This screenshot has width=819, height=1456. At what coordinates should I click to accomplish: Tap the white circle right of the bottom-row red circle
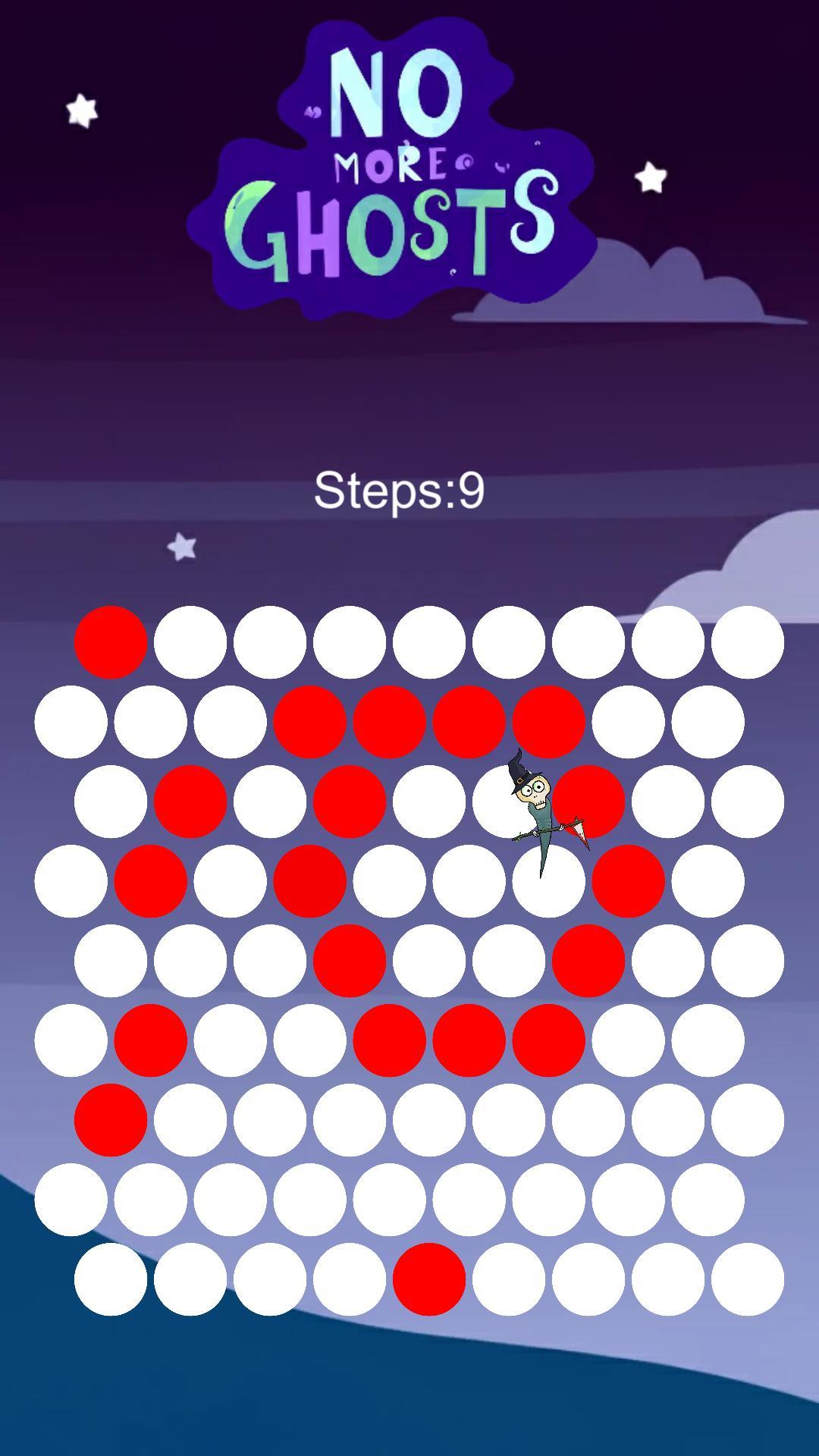[509, 1279]
